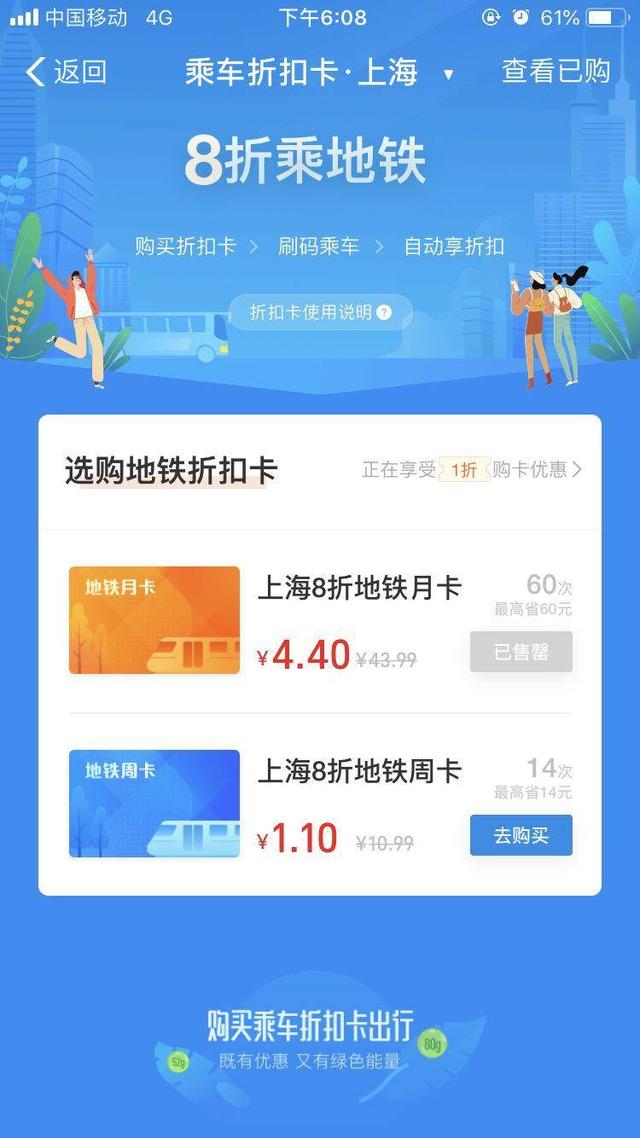Open the 上海8折地铁月卡 card
640x1138 pixels.
click(359, 588)
